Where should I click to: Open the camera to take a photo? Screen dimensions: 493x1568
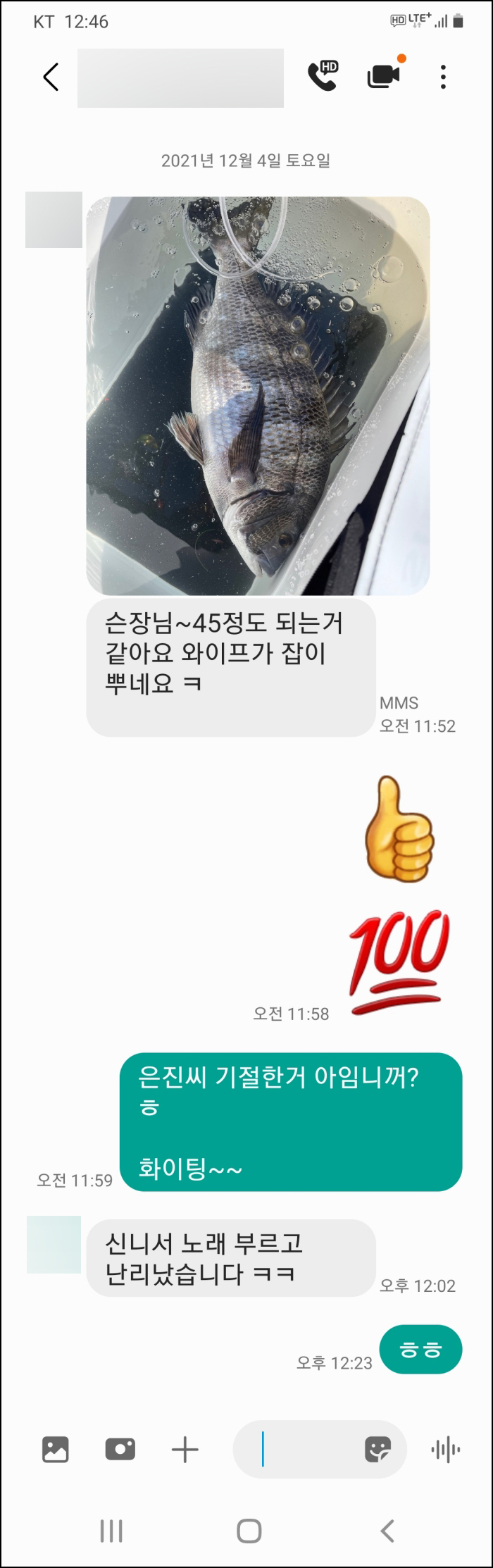(120, 1449)
